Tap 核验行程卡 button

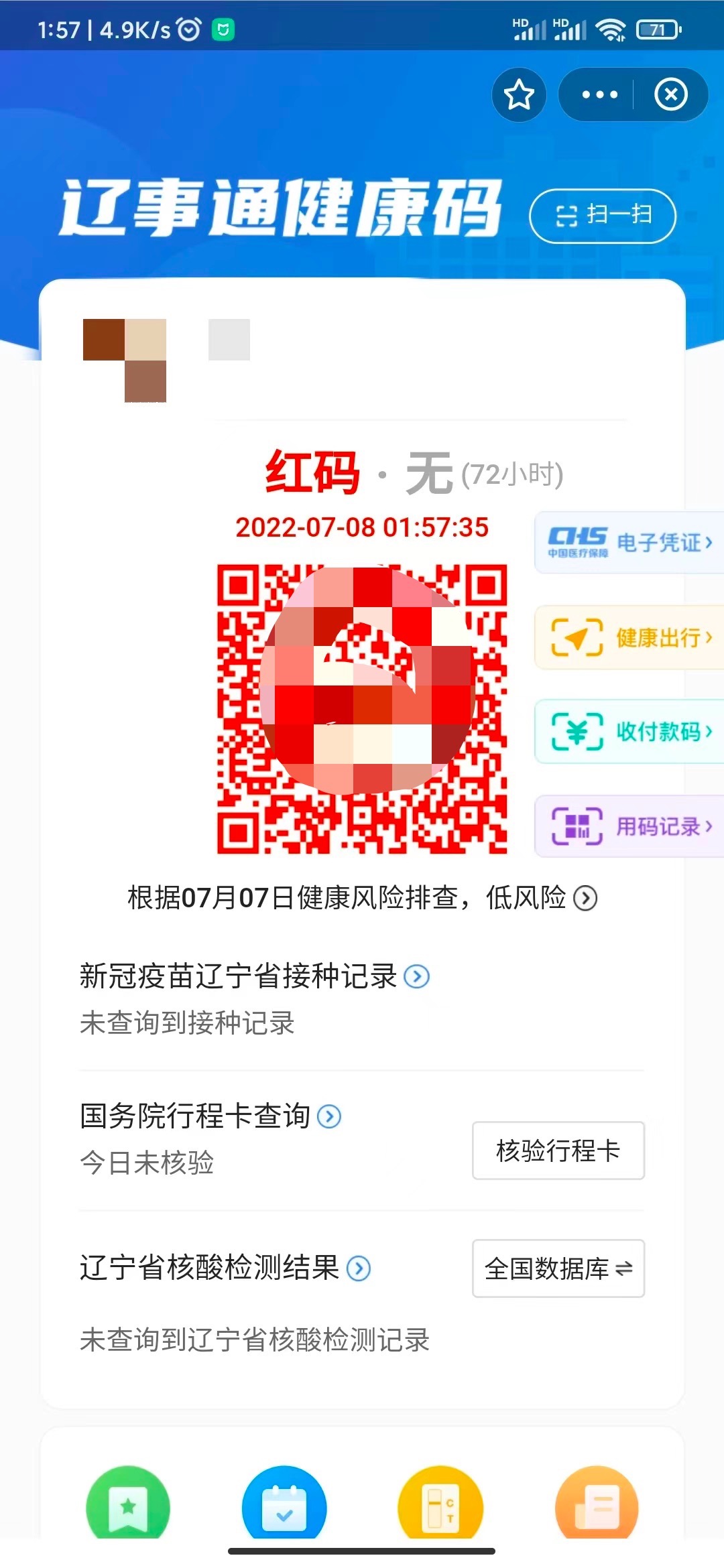point(558,1151)
